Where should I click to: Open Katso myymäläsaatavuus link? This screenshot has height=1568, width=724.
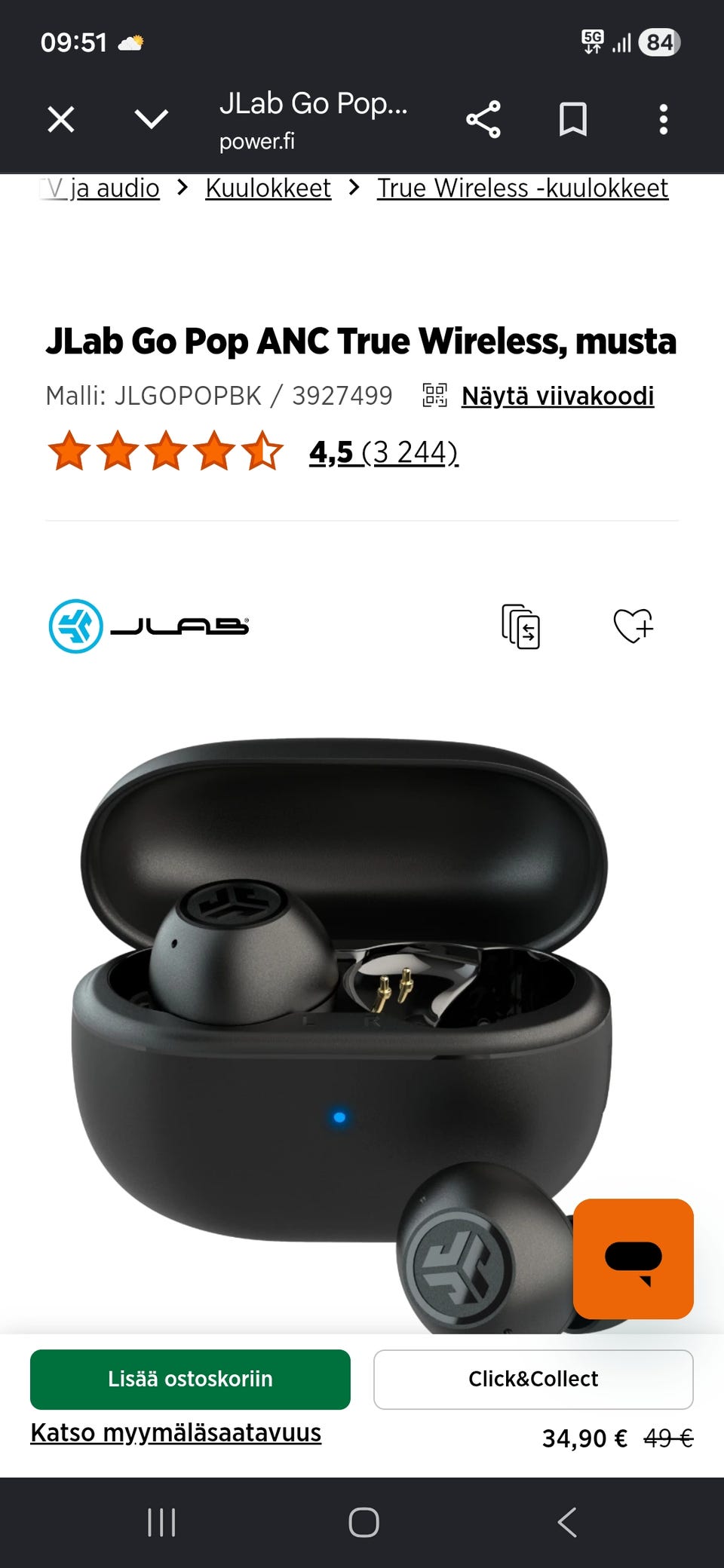(176, 1432)
